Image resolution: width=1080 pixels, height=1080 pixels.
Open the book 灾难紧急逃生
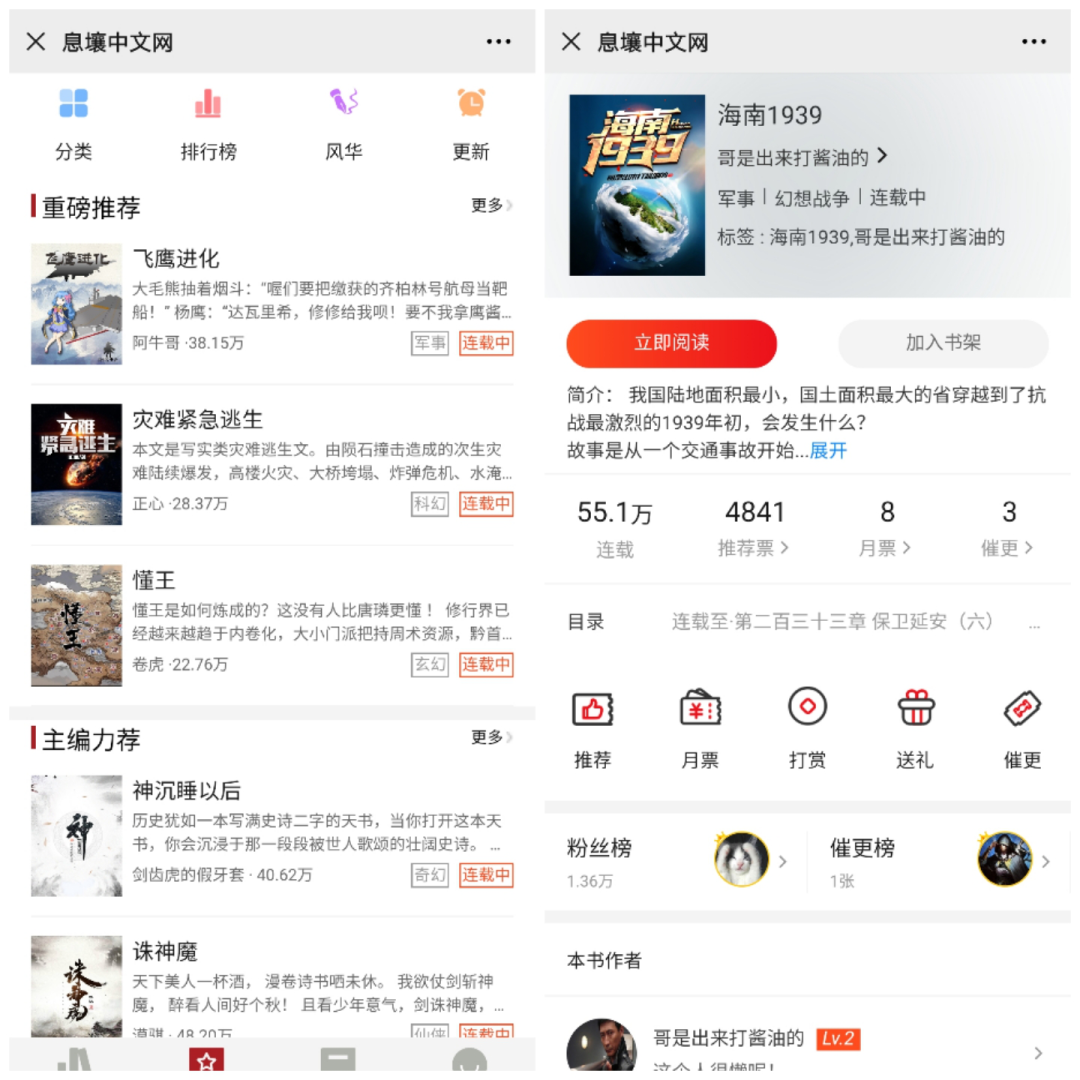click(x=272, y=464)
